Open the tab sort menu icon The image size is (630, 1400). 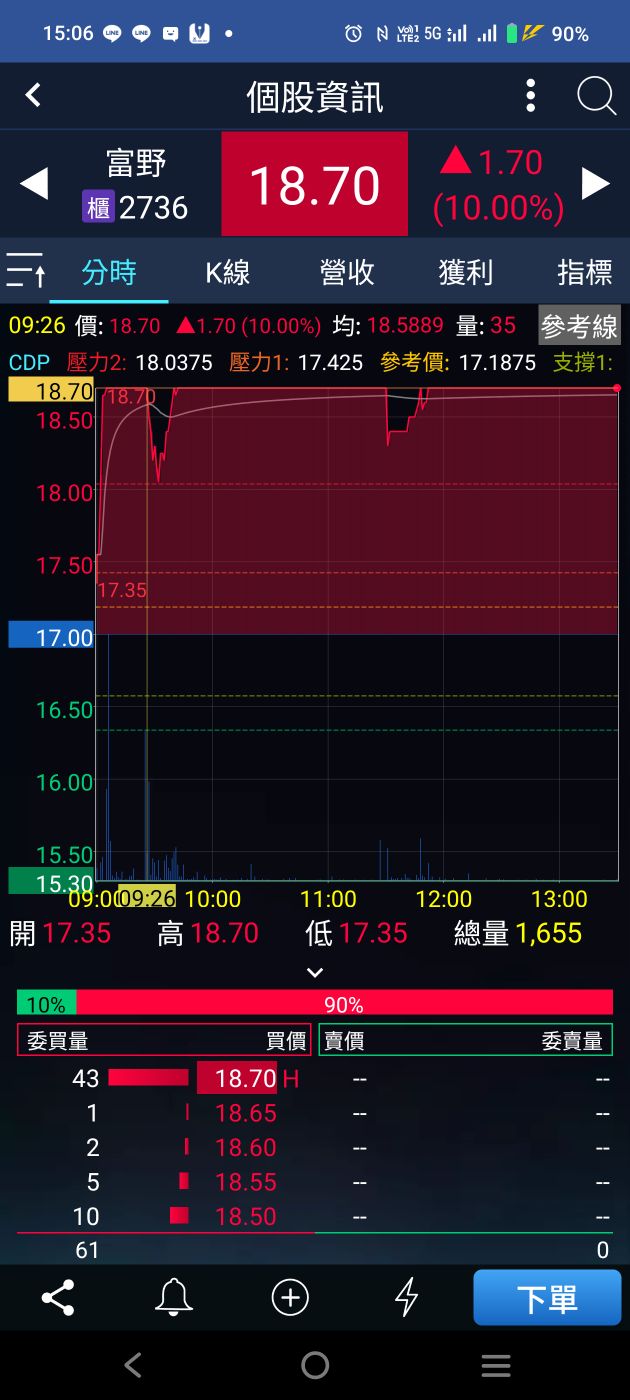(x=25, y=271)
